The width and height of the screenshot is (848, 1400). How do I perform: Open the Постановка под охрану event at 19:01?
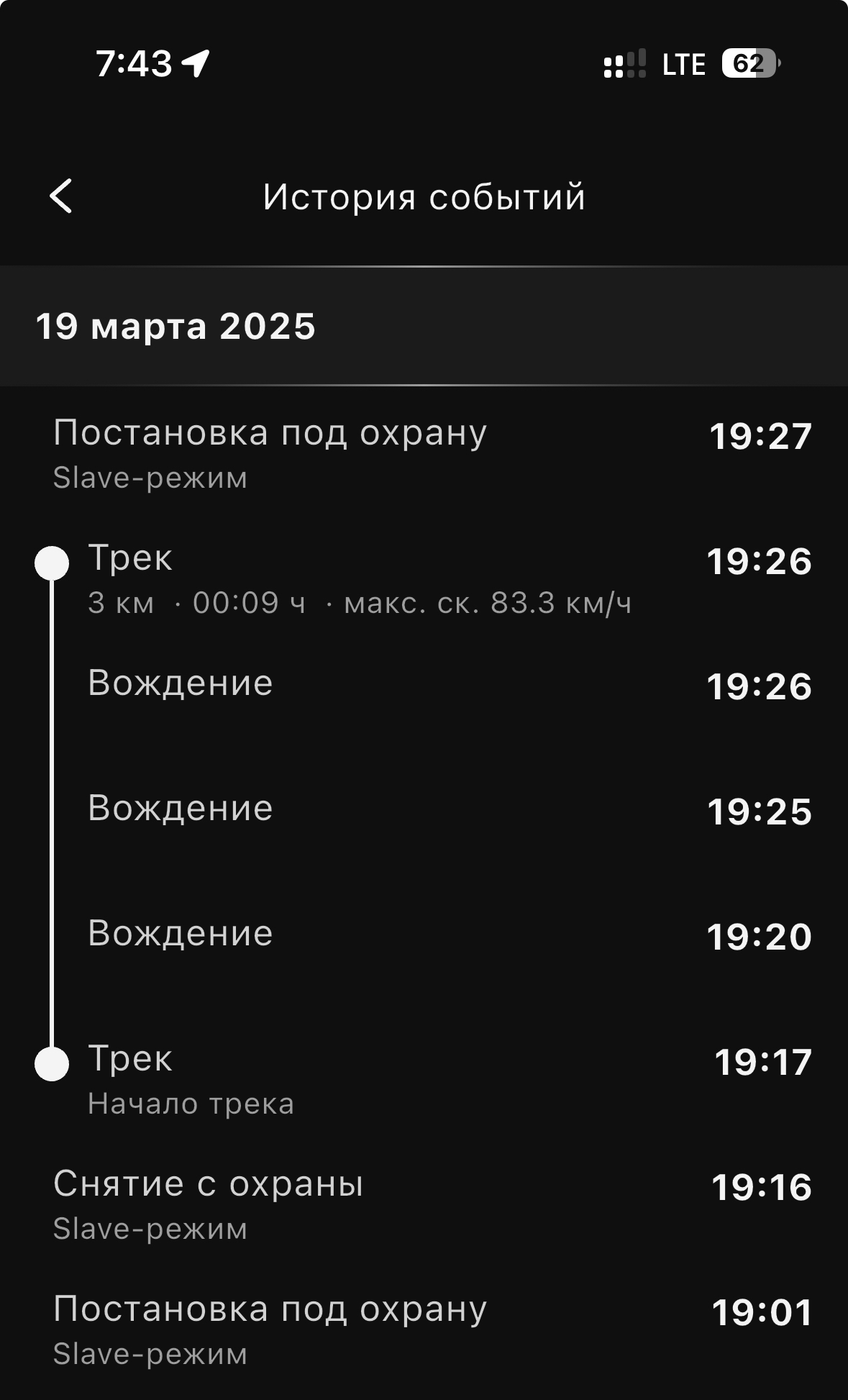[424, 1331]
